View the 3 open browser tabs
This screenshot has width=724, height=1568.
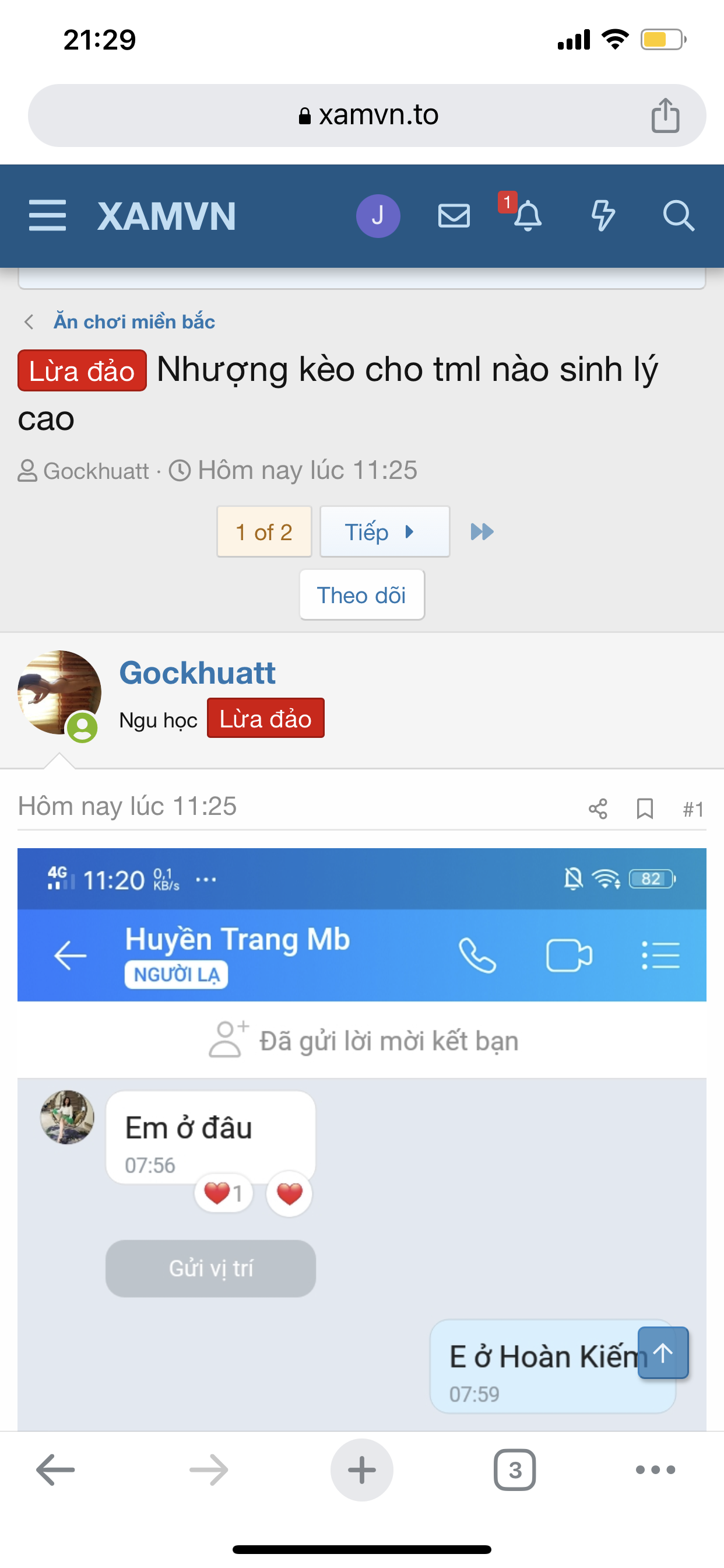point(515,1470)
